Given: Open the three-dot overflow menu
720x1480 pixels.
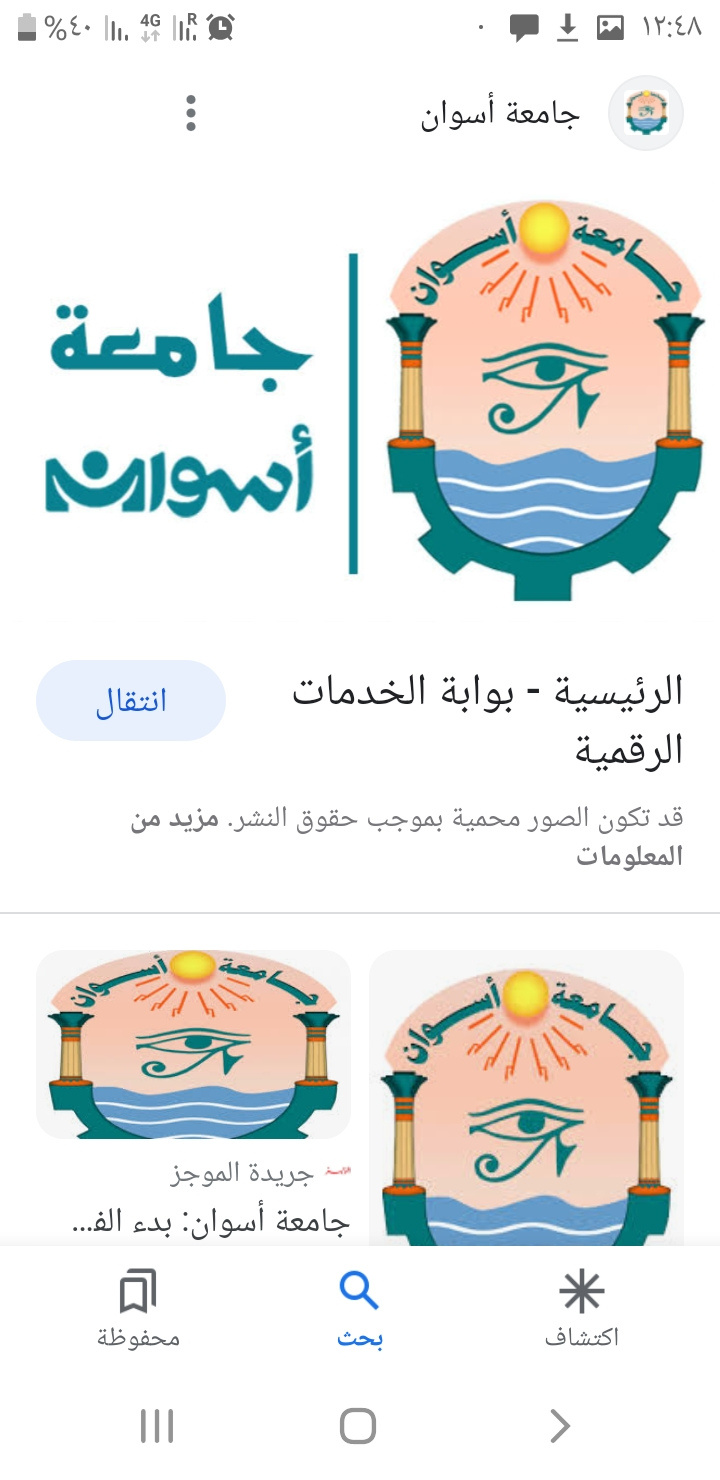Looking at the screenshot, I should (191, 114).
